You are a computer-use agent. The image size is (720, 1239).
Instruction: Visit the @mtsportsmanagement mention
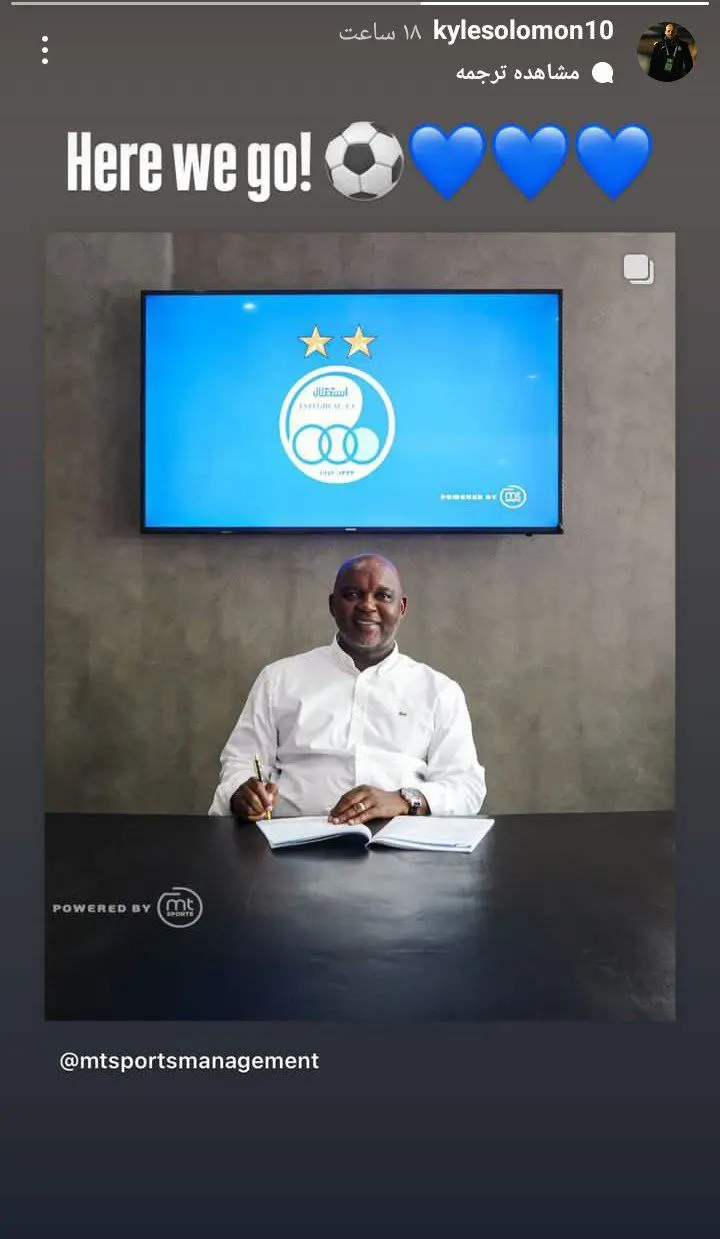pyautogui.click(x=189, y=1061)
